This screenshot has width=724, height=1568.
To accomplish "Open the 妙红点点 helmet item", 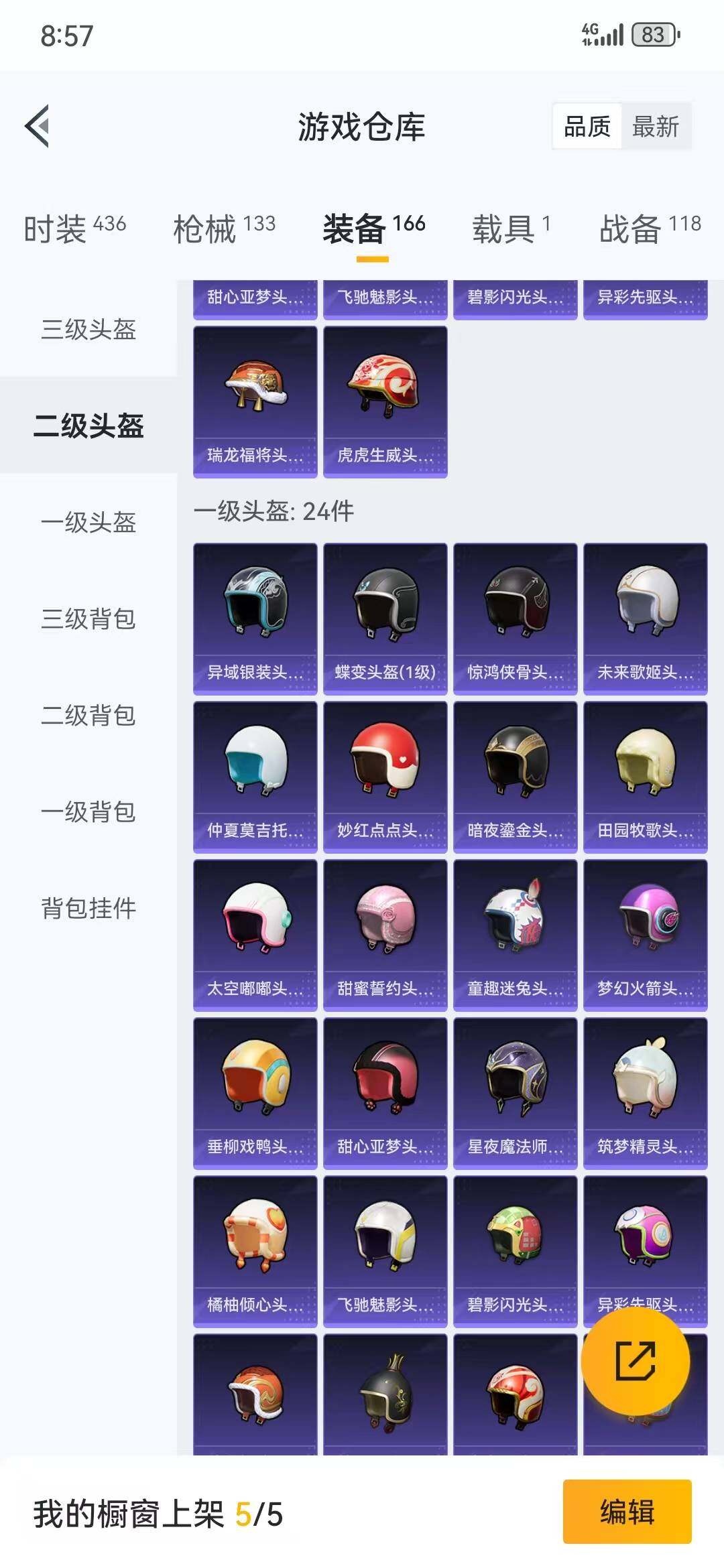I will [x=385, y=777].
